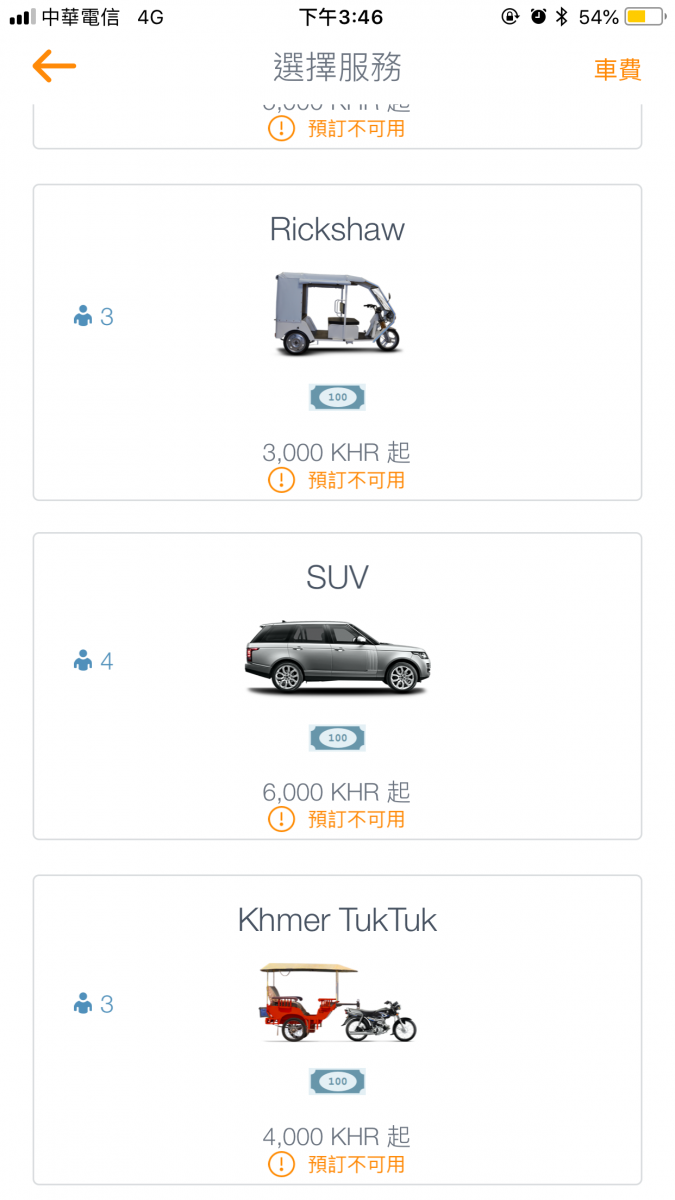The height and width of the screenshot is (1200, 675).
Task: Open the 車費 fare page
Action: coord(617,69)
